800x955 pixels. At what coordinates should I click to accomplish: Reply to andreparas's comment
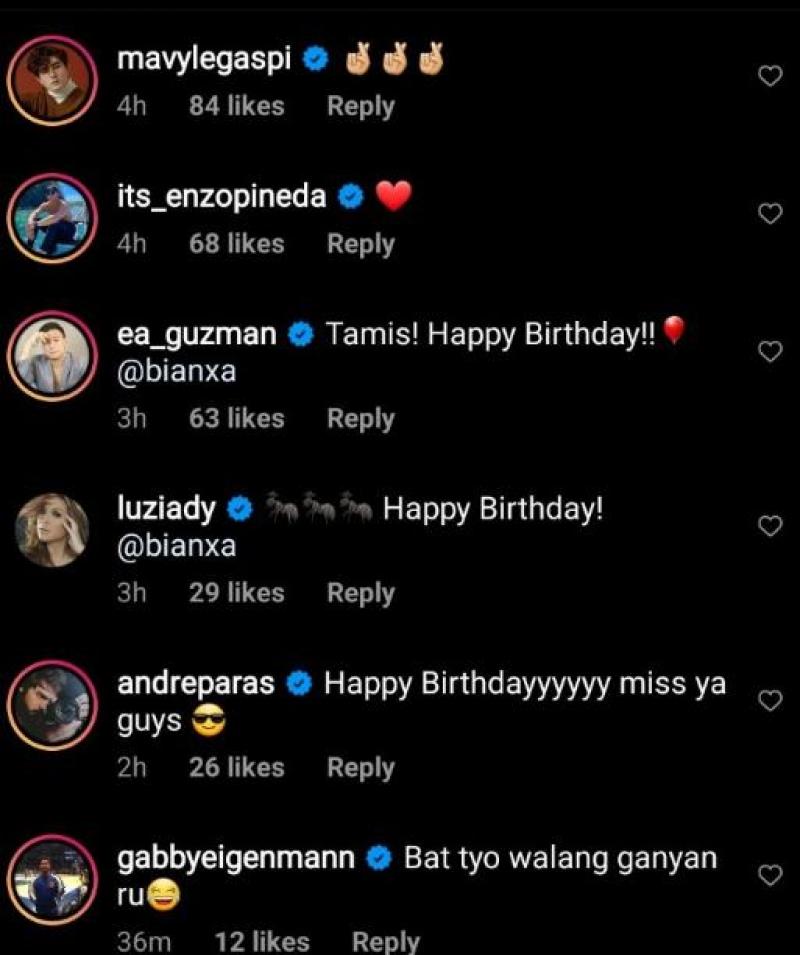[x=360, y=768]
